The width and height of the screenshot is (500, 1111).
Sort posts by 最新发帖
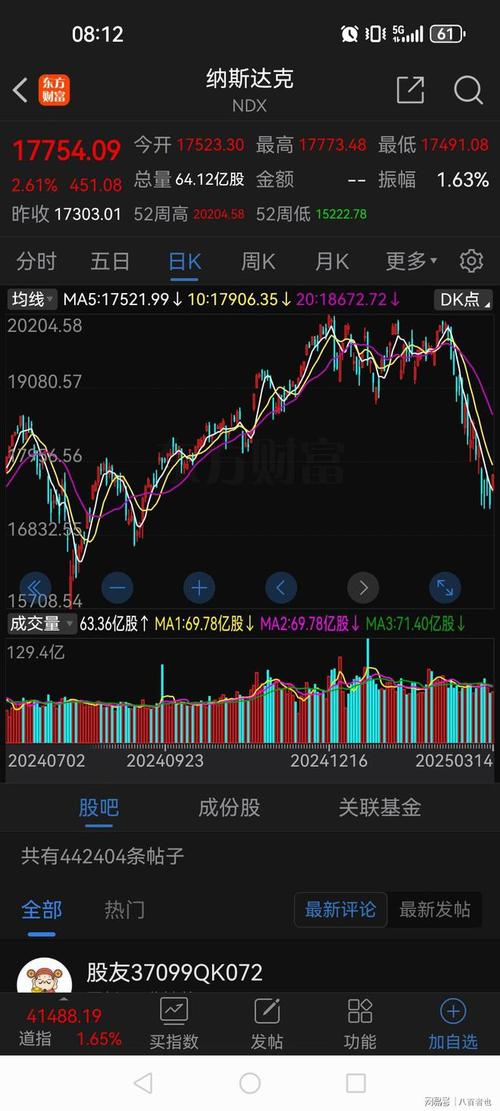(435, 910)
